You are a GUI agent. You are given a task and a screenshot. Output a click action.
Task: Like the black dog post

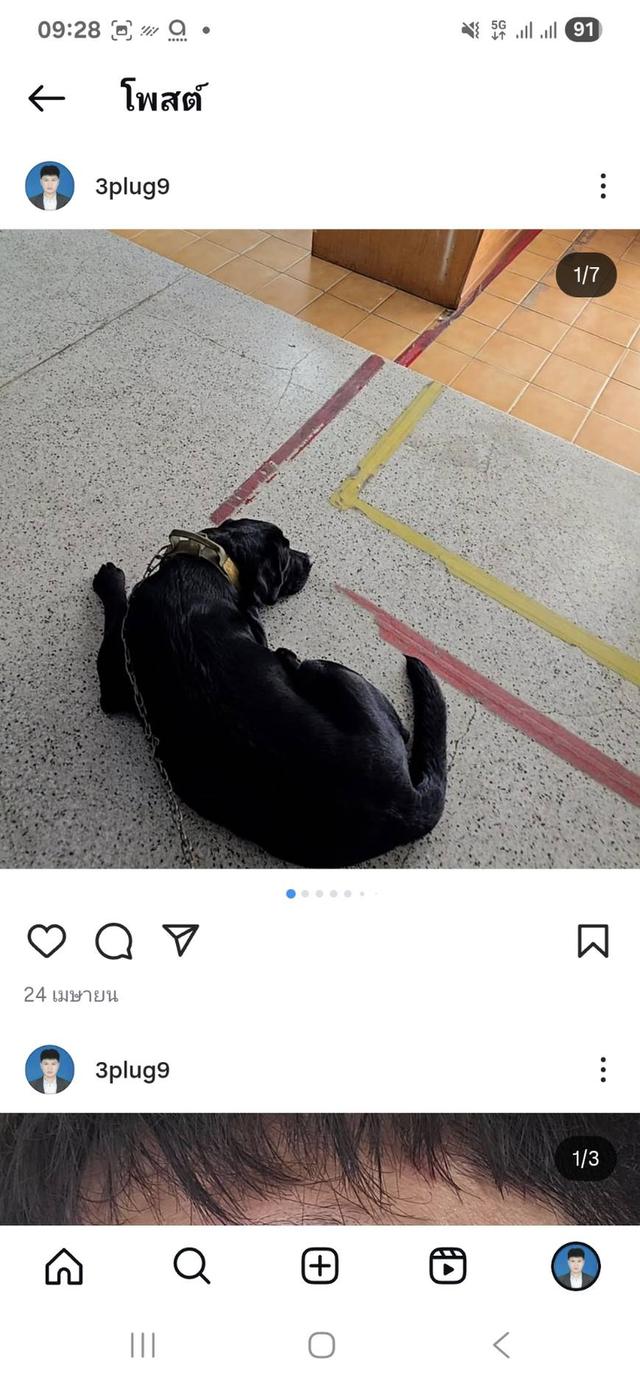point(46,941)
